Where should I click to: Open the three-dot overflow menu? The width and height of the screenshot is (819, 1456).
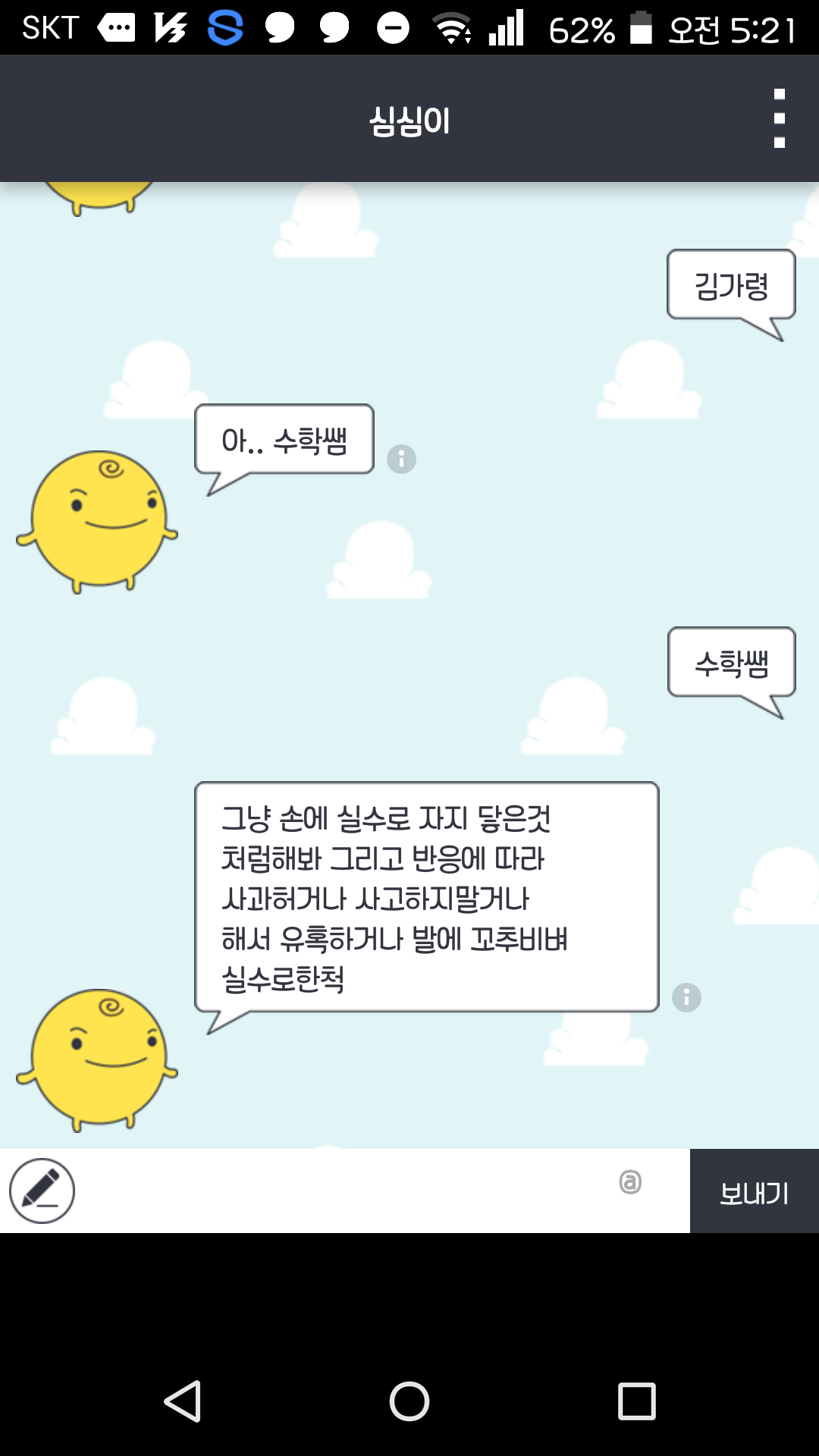(x=779, y=119)
